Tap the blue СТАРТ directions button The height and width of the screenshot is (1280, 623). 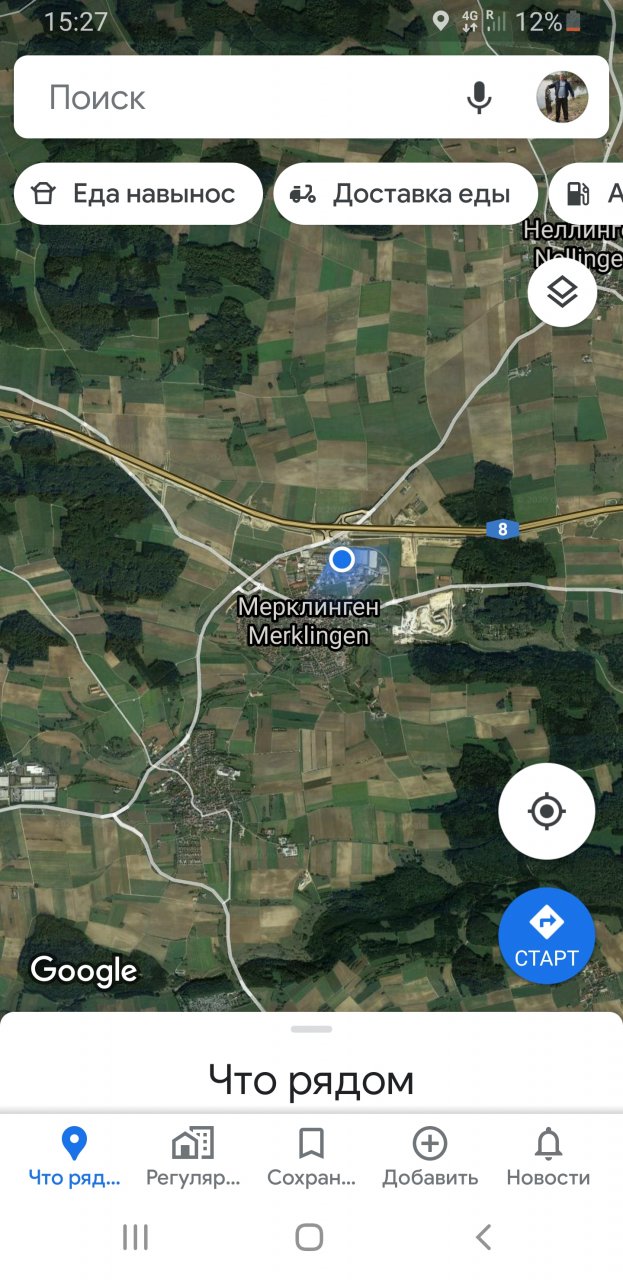point(546,936)
